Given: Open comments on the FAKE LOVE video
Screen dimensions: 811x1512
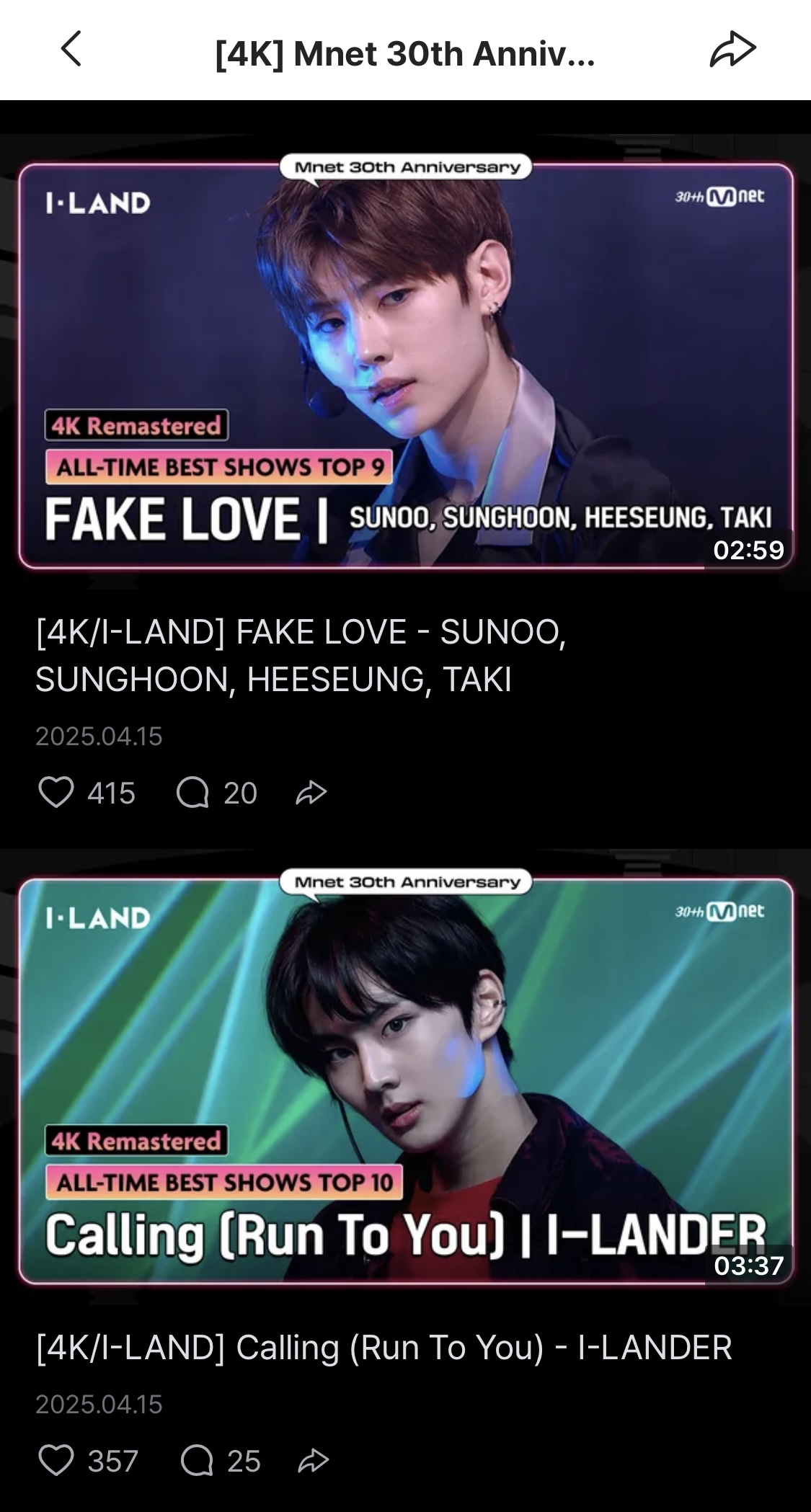Looking at the screenshot, I should point(192,793).
